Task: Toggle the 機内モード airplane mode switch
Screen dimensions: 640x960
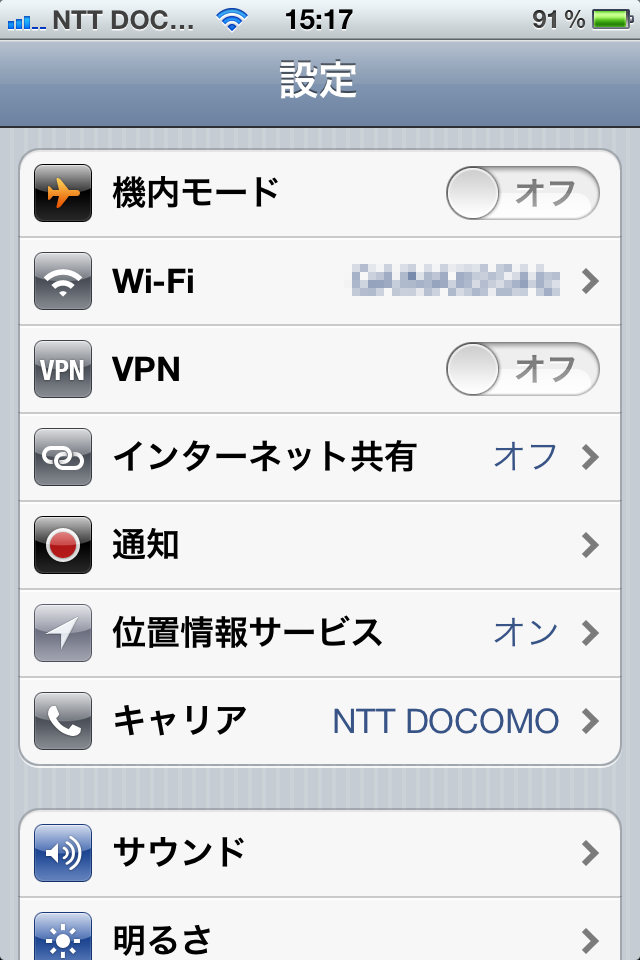Action: pyautogui.click(x=522, y=194)
